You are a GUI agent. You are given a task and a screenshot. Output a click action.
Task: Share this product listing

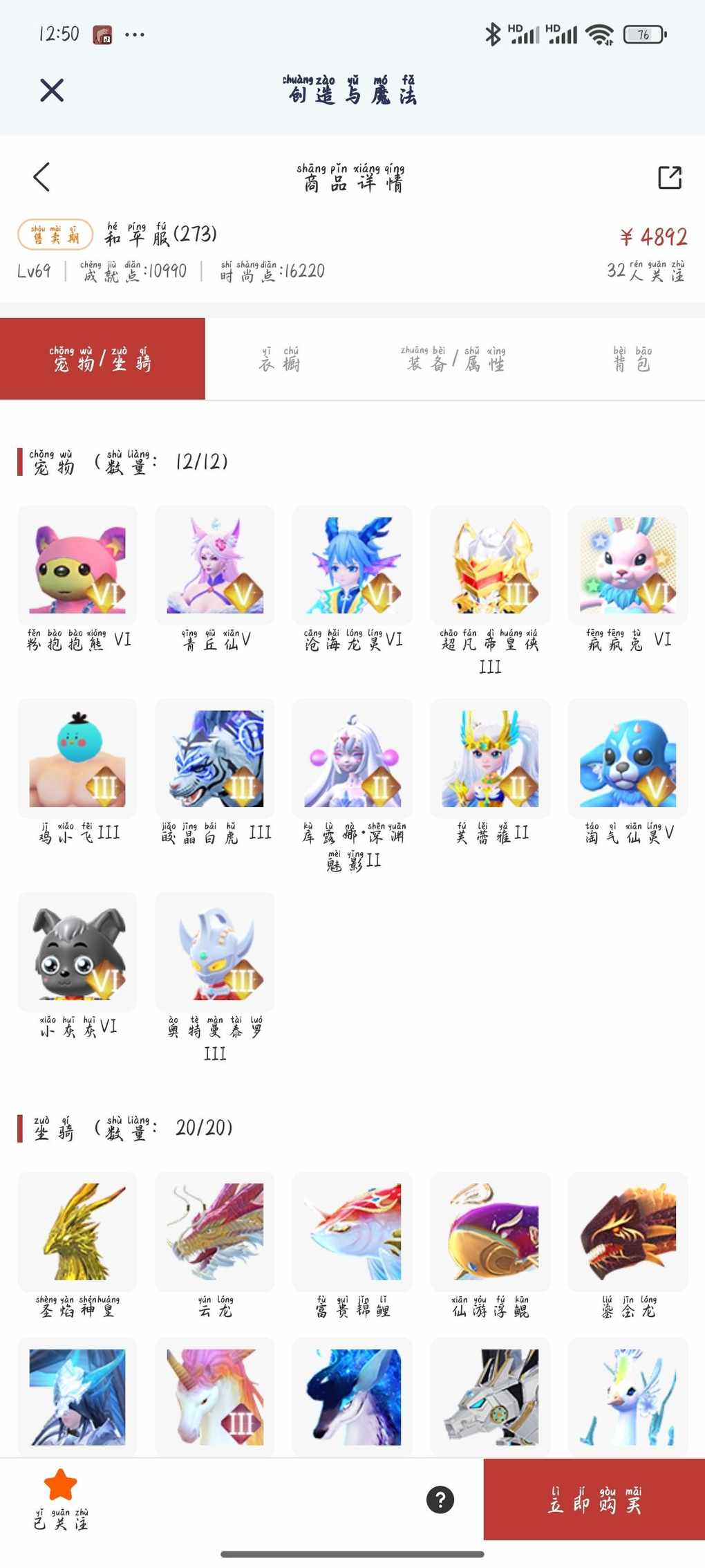tap(669, 177)
